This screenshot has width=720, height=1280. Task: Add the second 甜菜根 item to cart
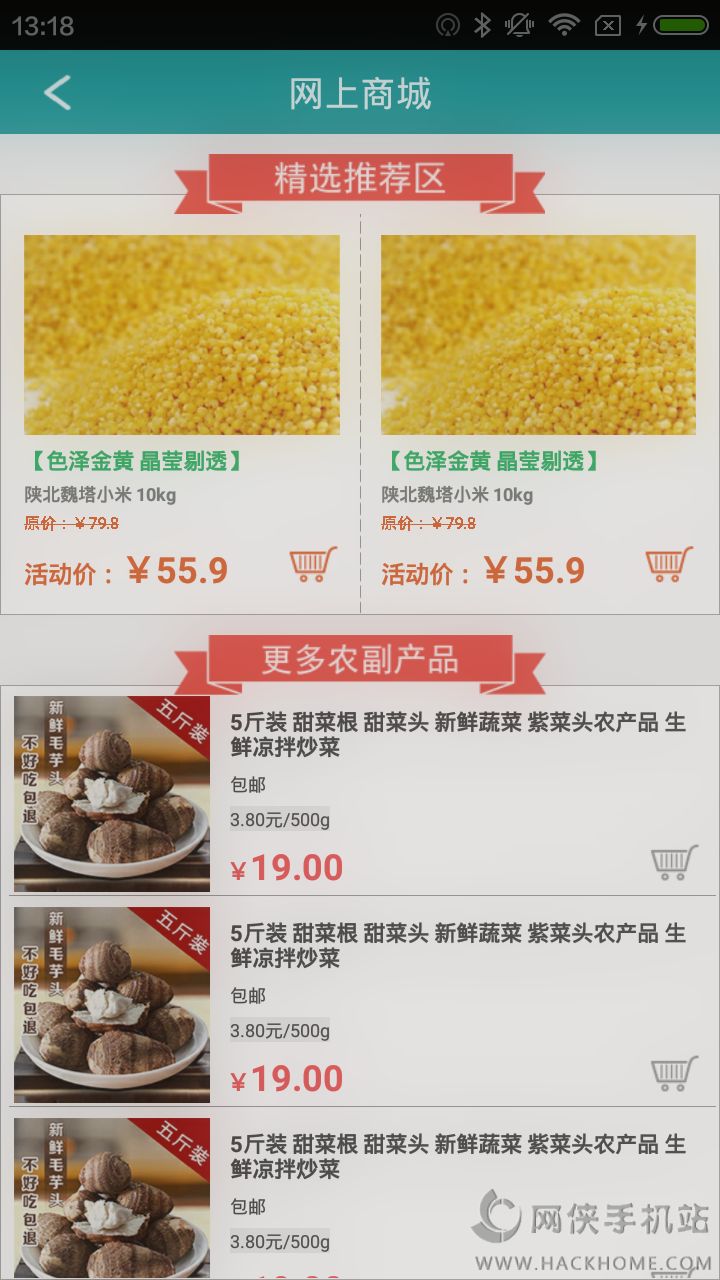click(674, 1073)
